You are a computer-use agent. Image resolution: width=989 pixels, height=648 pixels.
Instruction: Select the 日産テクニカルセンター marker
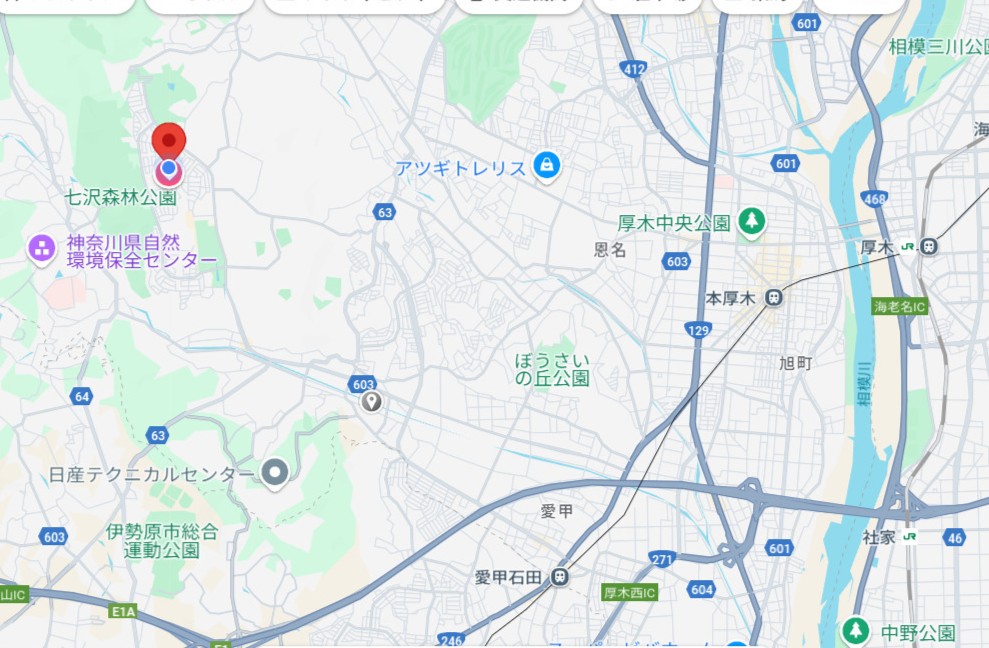pyautogui.click(x=274, y=472)
